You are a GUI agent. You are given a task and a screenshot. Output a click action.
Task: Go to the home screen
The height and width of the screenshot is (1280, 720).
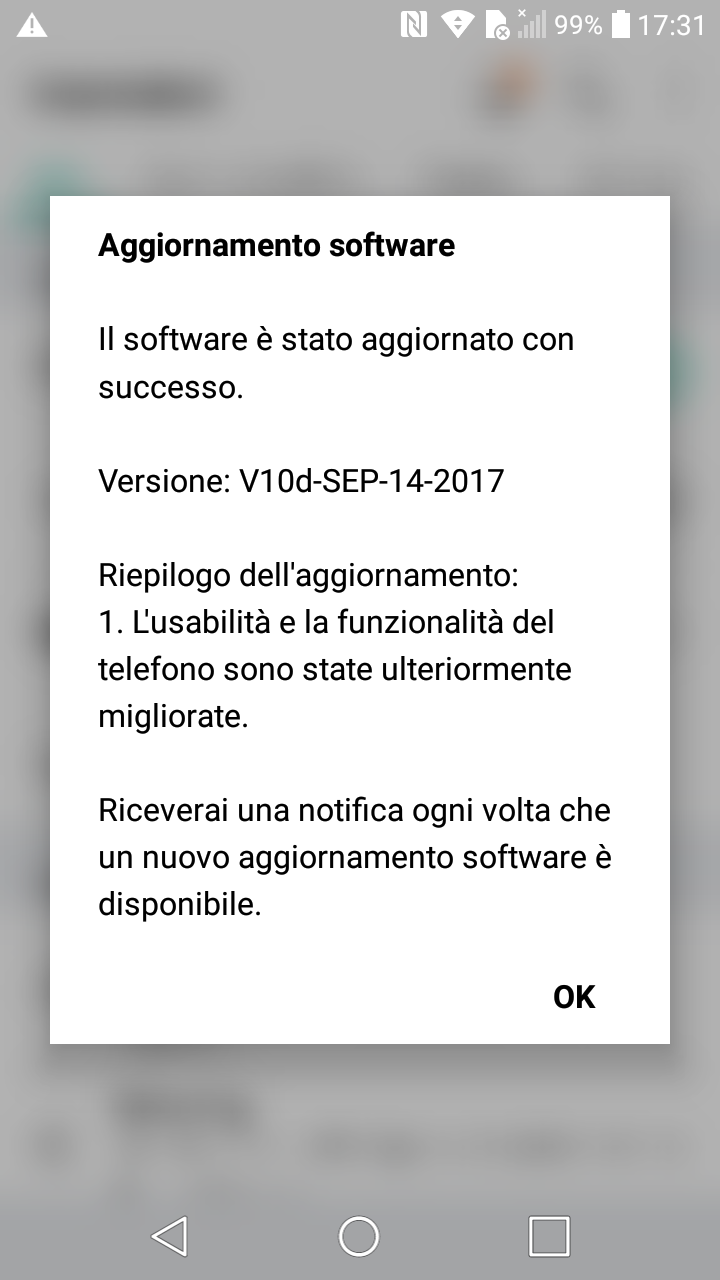pyautogui.click(x=359, y=1236)
